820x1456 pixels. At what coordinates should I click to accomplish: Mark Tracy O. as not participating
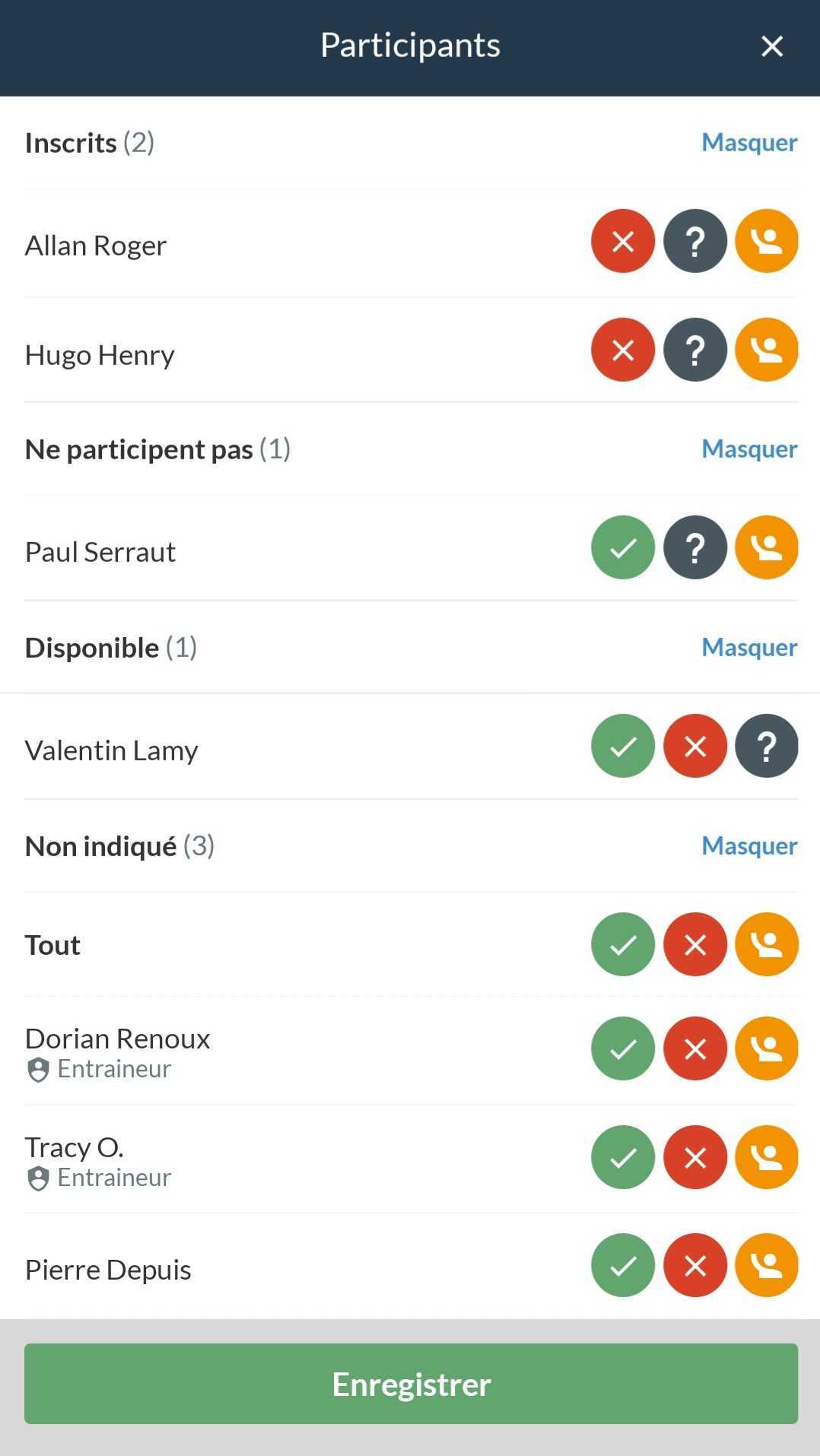[695, 1157]
